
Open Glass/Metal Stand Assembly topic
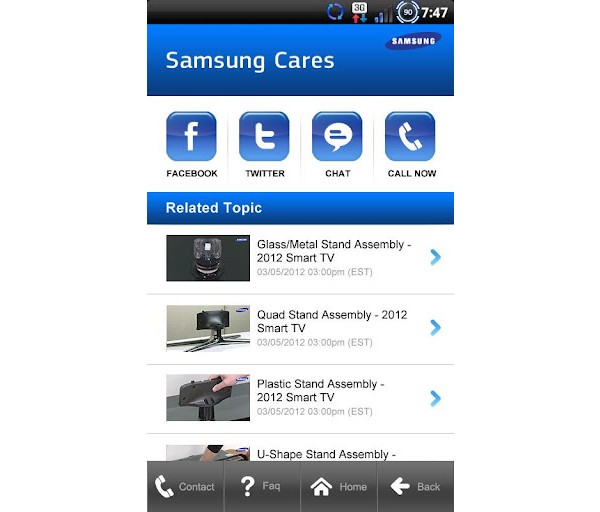click(x=300, y=258)
